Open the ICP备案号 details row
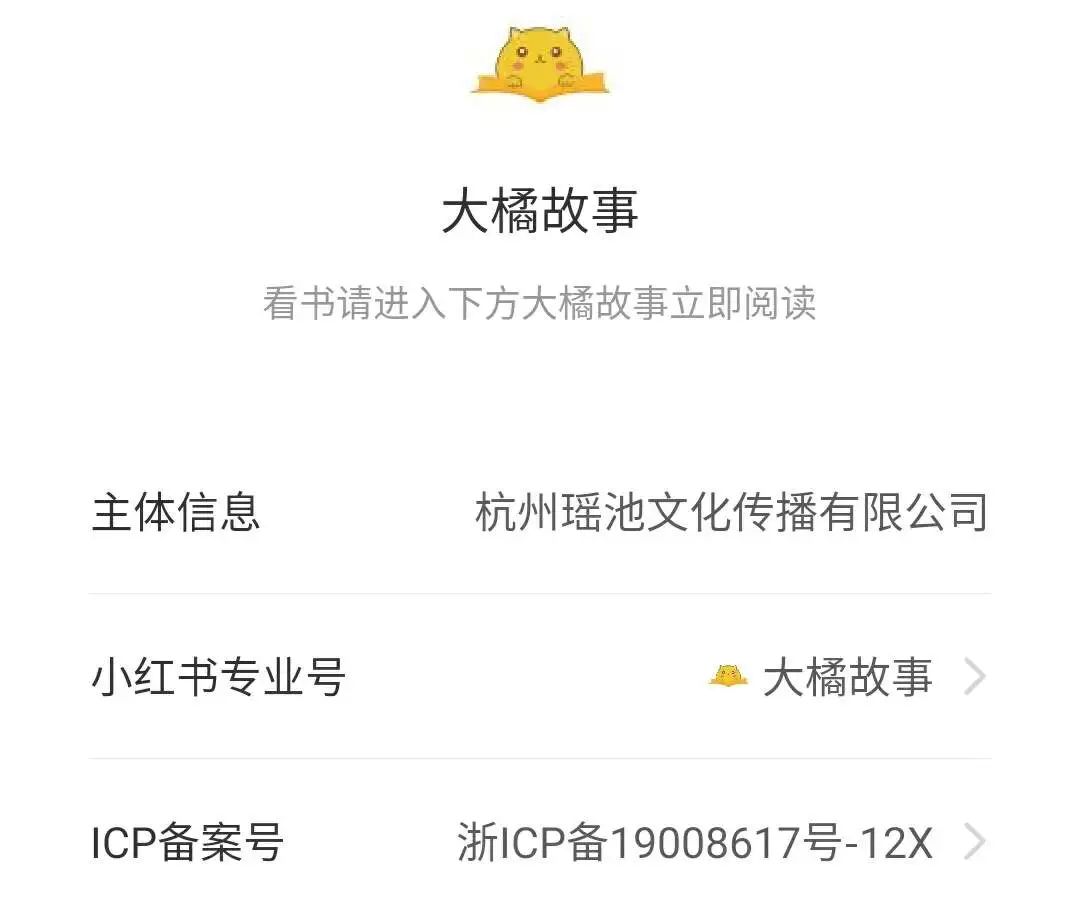This screenshot has height=899, width=1080. click(540, 842)
